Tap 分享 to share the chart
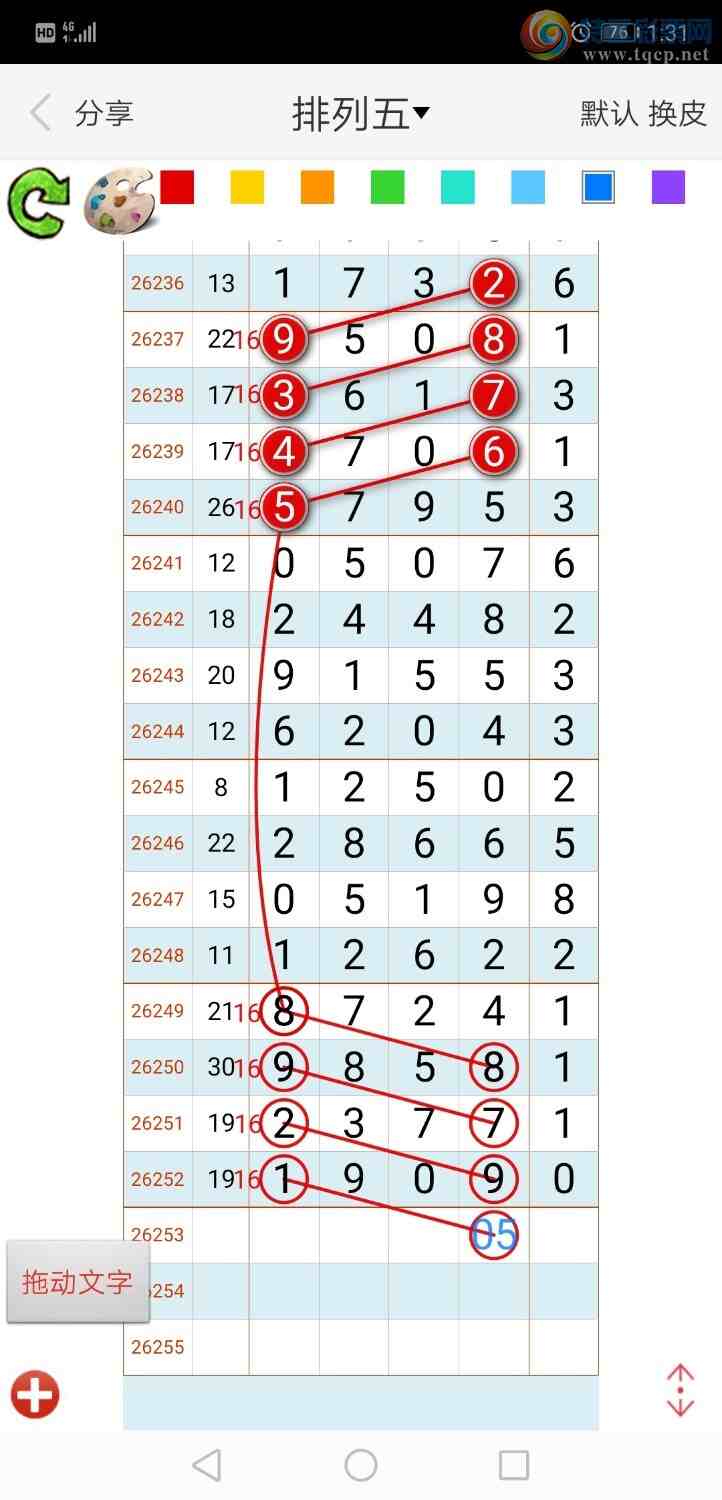 coord(104,113)
